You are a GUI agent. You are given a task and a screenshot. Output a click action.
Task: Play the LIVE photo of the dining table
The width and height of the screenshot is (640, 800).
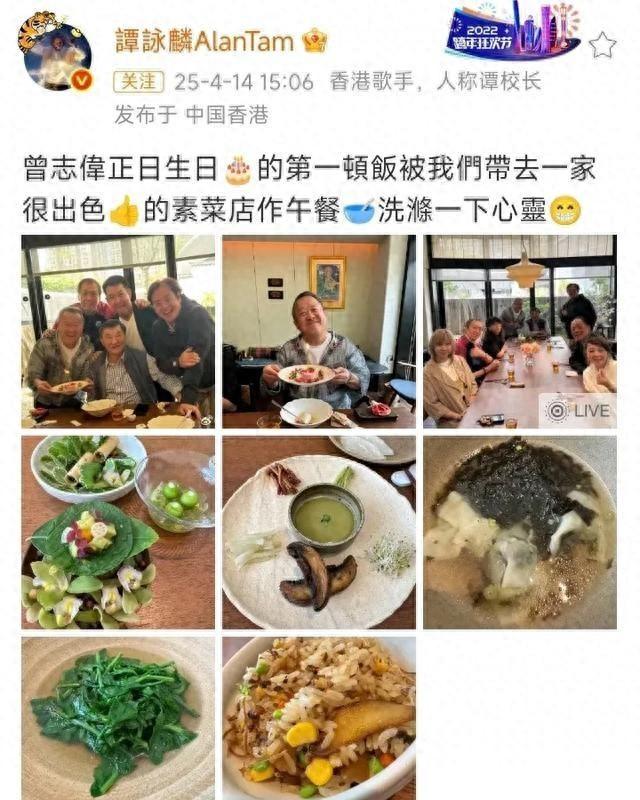(x=519, y=332)
